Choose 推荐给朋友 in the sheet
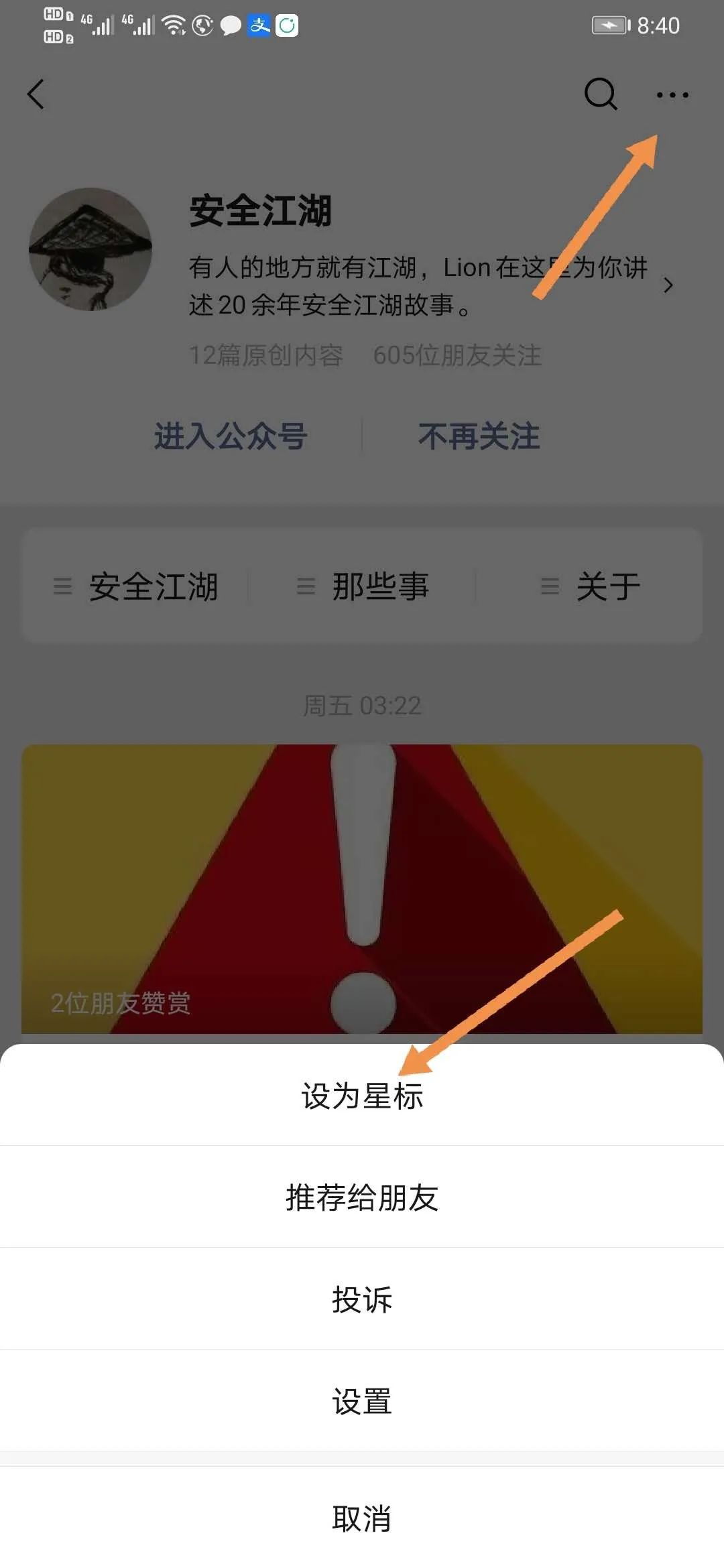724x1568 pixels. click(x=362, y=1198)
